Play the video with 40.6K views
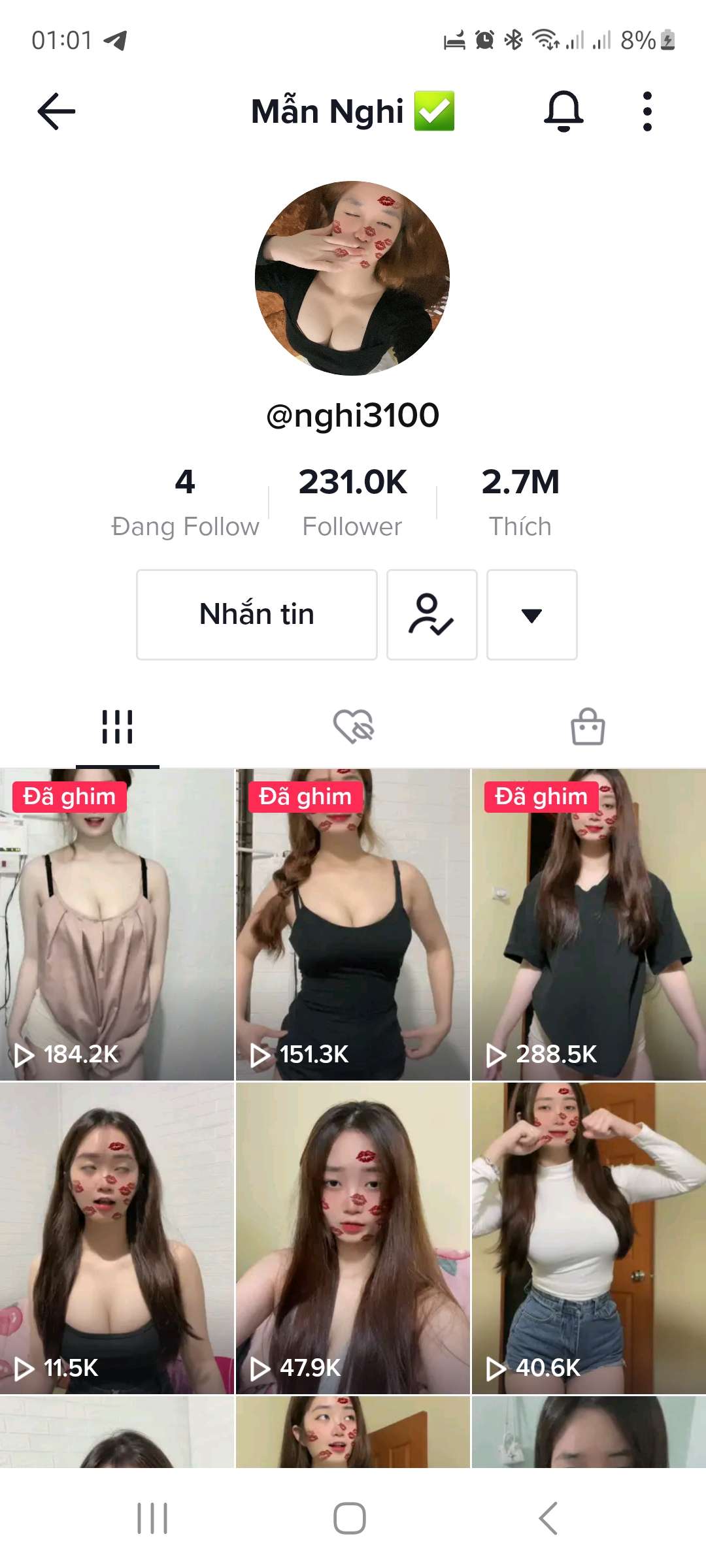Viewport: 706px width, 1568px height. coord(588,1238)
